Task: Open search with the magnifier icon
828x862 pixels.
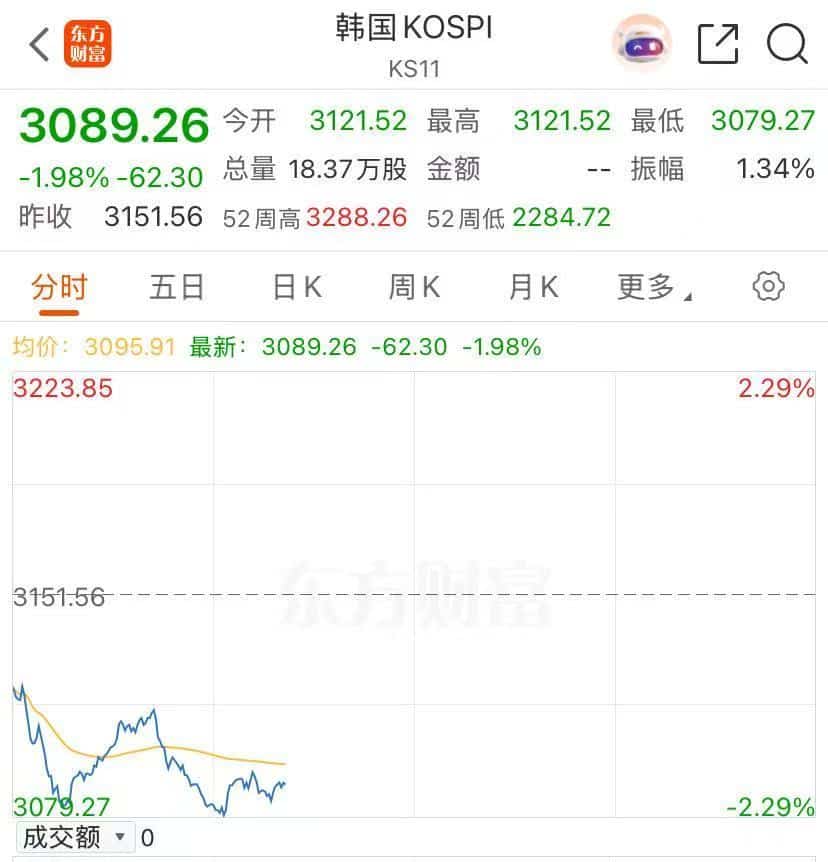Action: pos(789,44)
